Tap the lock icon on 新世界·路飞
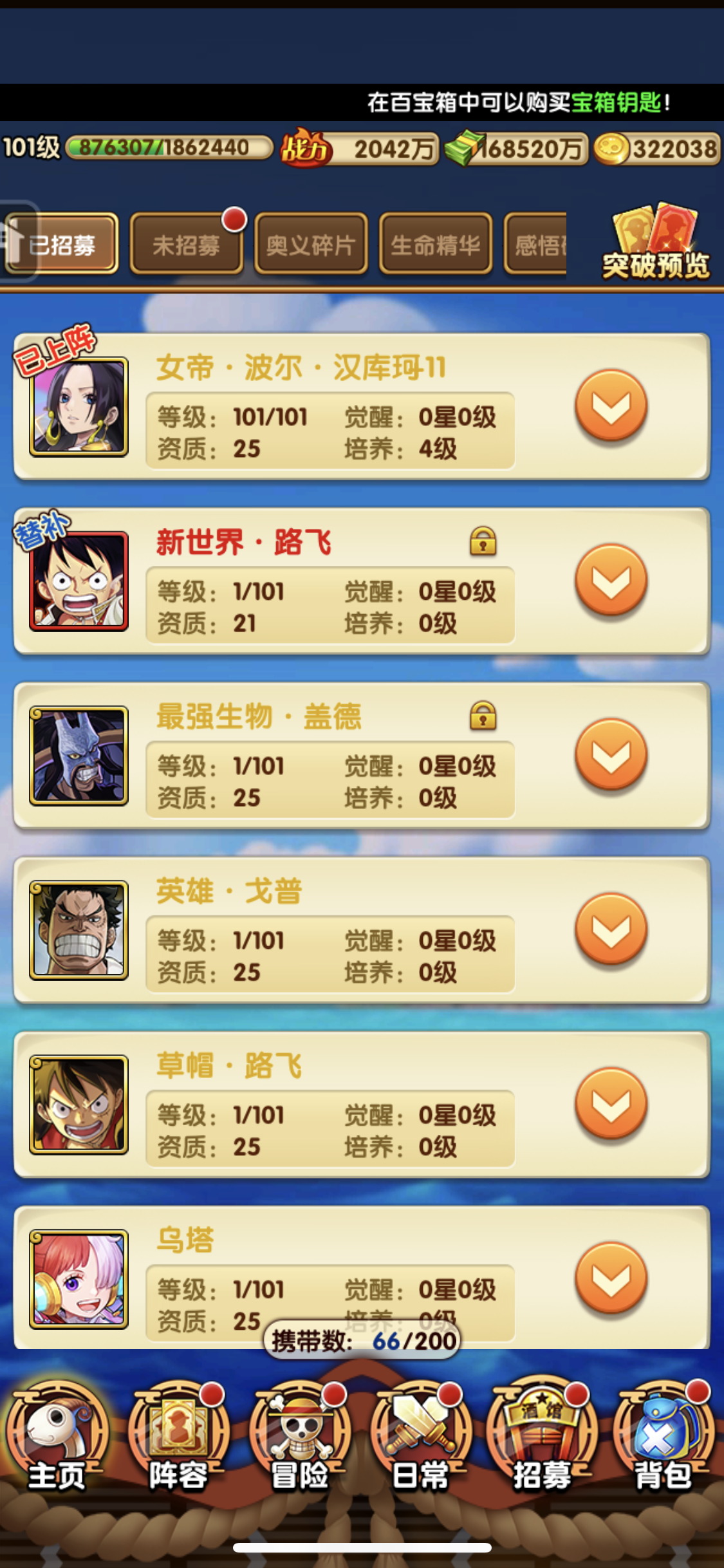This screenshot has height=1568, width=724. click(483, 541)
